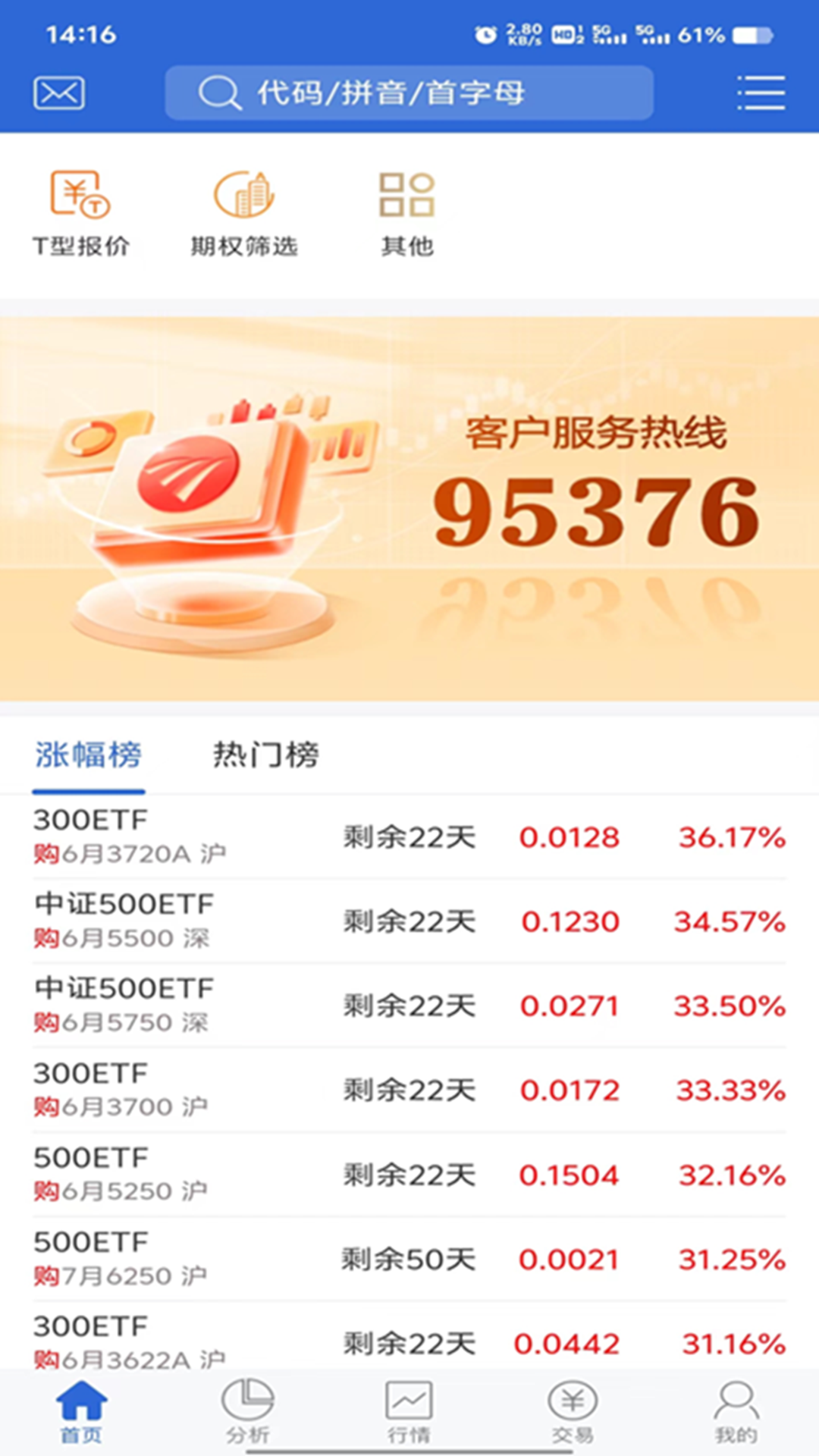This screenshot has width=819, height=1456.
Task: Switch to the 热门榜 tab
Action: click(265, 755)
